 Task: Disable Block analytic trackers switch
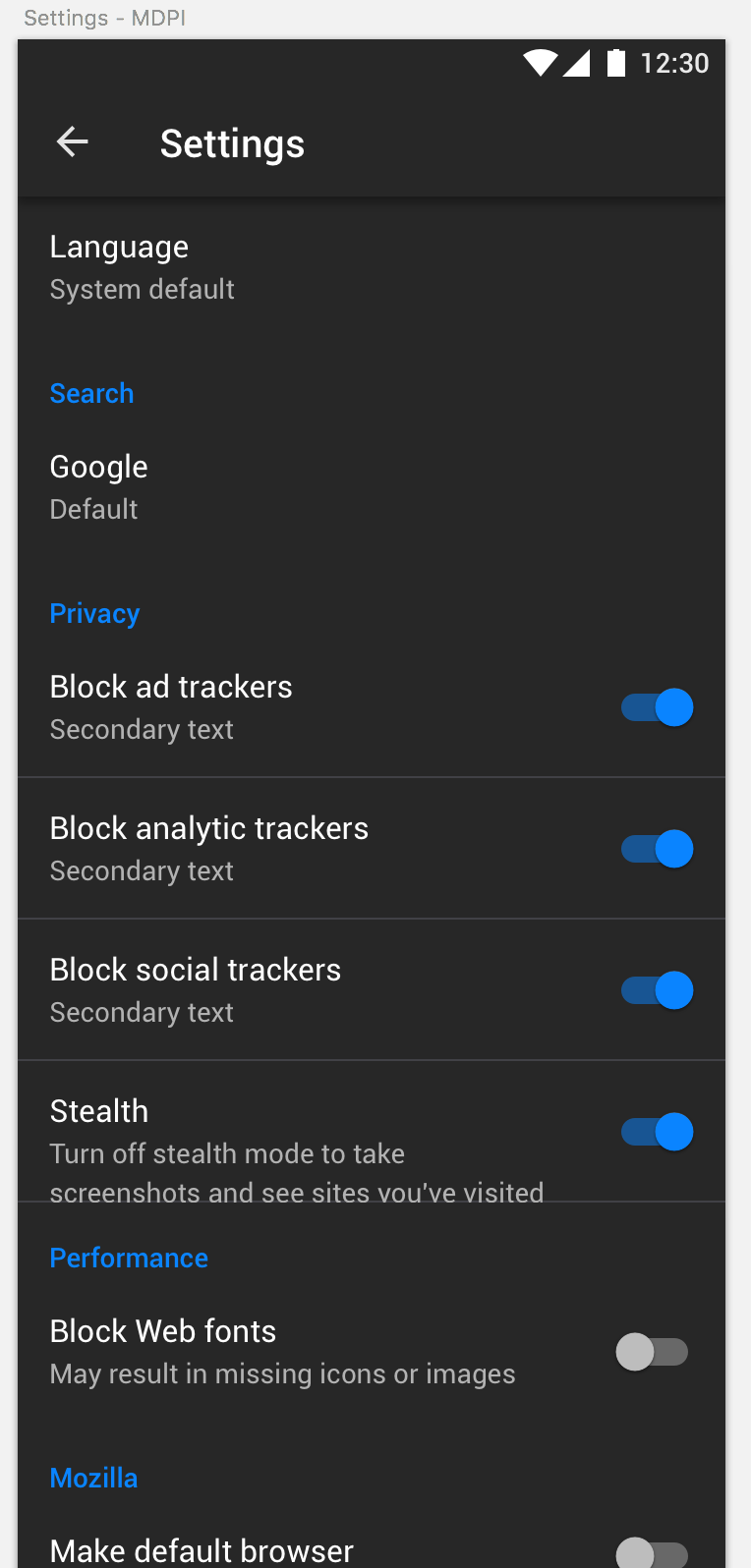657,849
